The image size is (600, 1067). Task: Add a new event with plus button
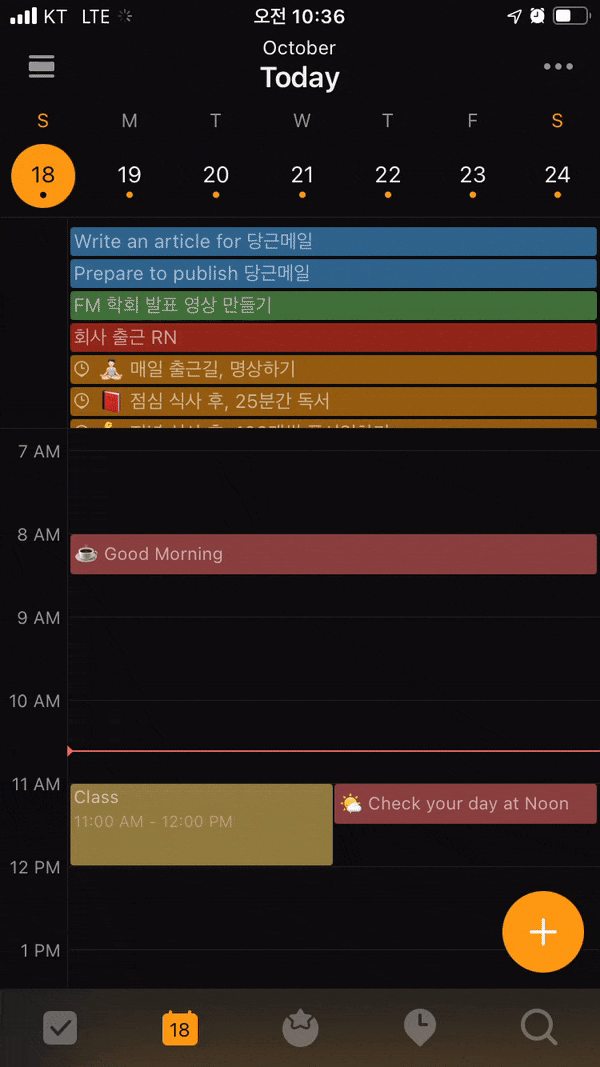[543, 932]
